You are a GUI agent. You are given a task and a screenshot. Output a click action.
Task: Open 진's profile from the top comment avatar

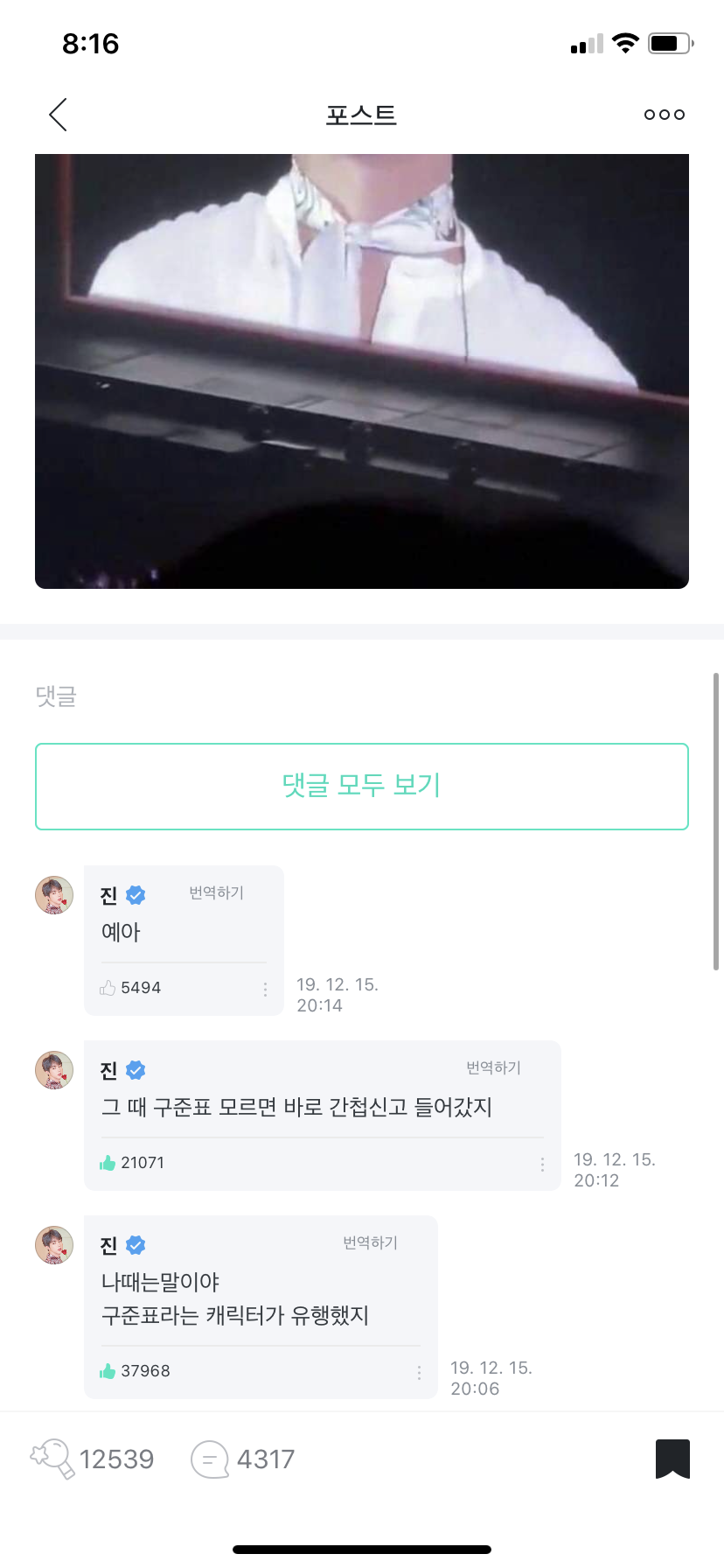[53, 895]
